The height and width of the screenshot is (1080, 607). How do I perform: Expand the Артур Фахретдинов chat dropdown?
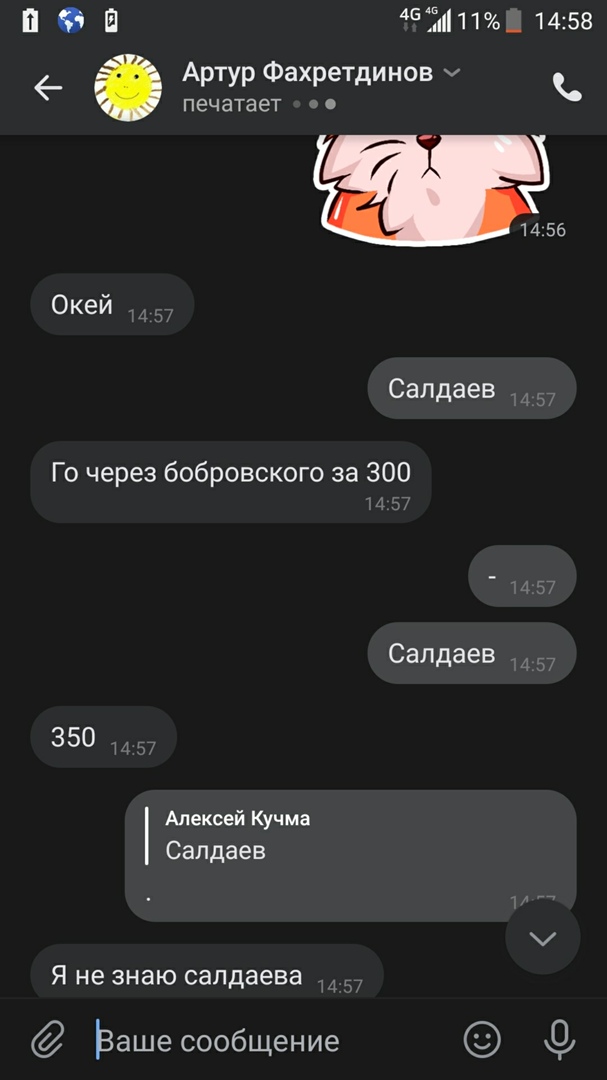(452, 73)
